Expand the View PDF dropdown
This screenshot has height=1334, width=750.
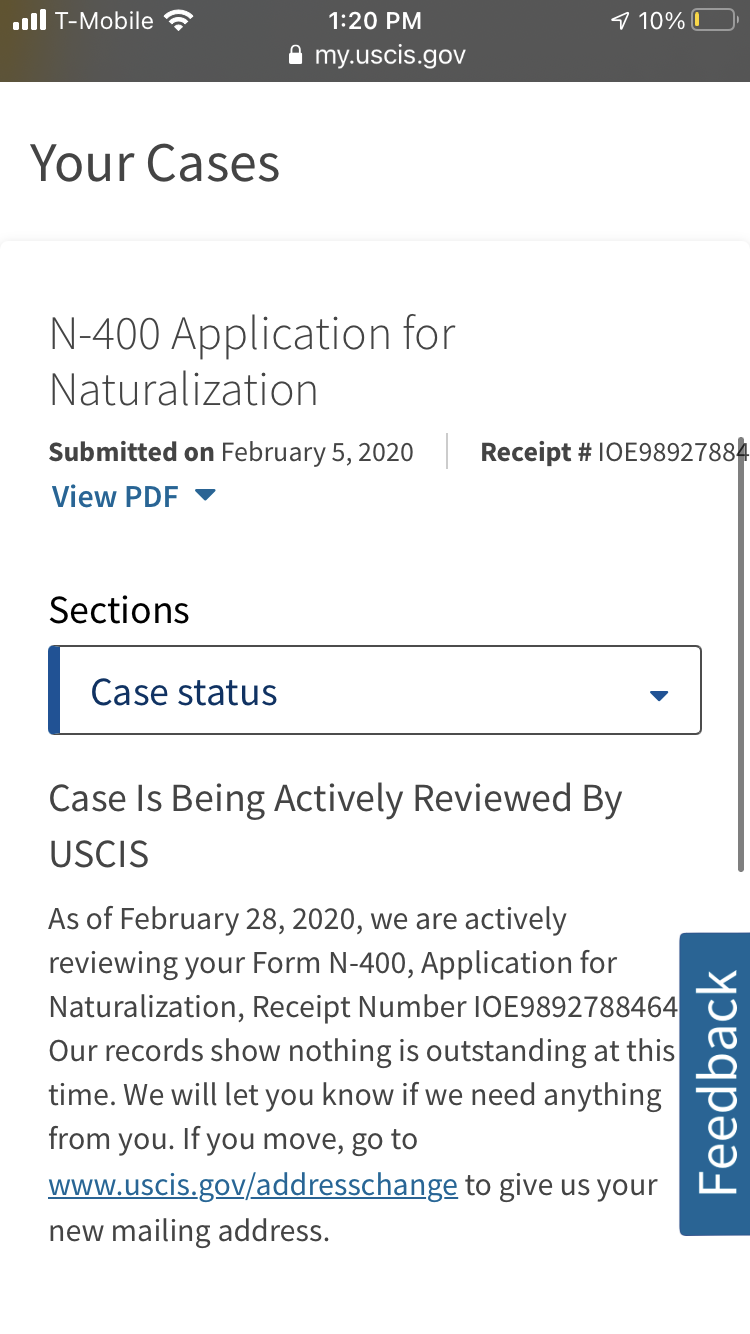click(134, 496)
